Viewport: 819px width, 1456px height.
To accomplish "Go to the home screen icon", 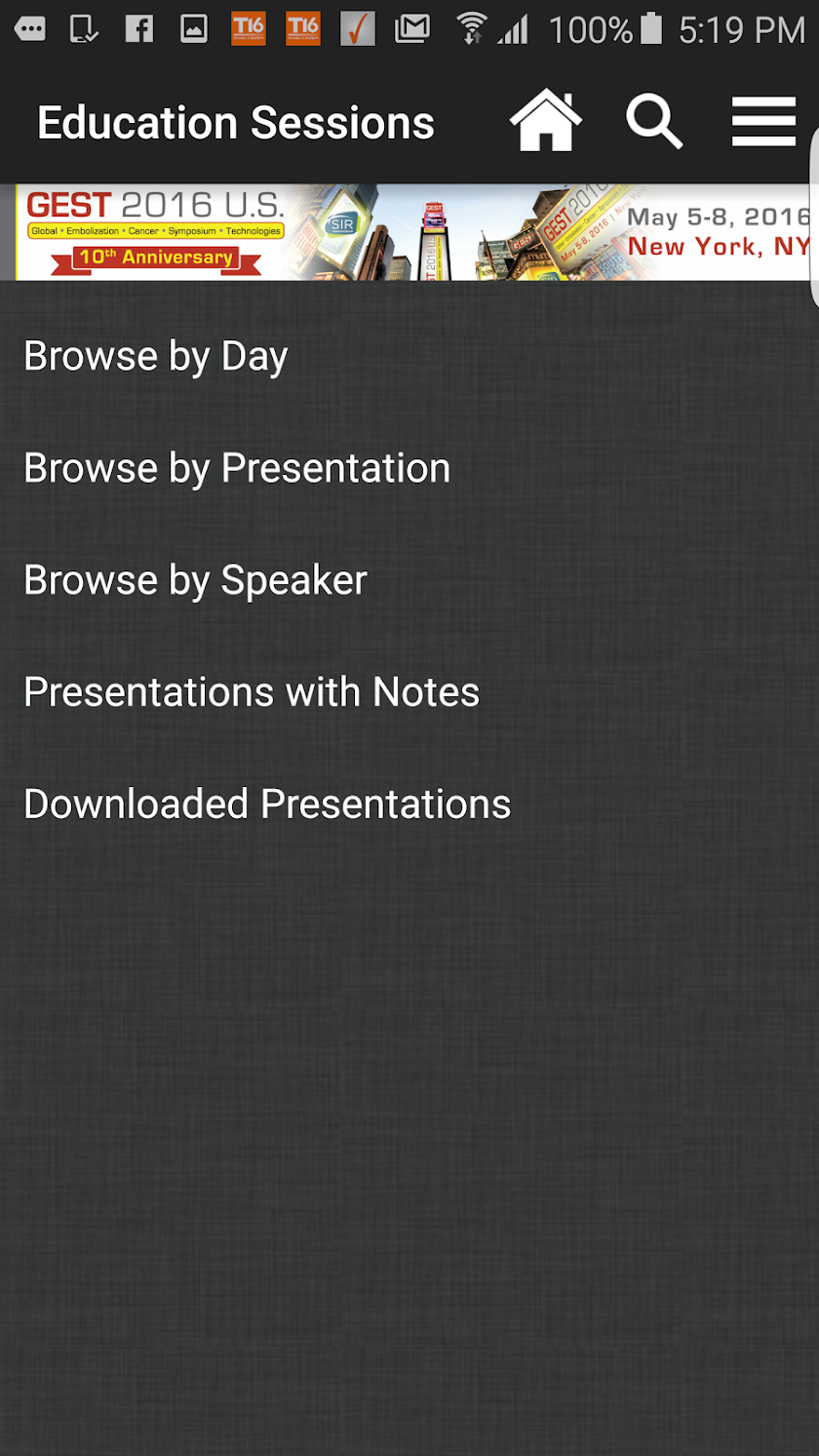I will 545,121.
